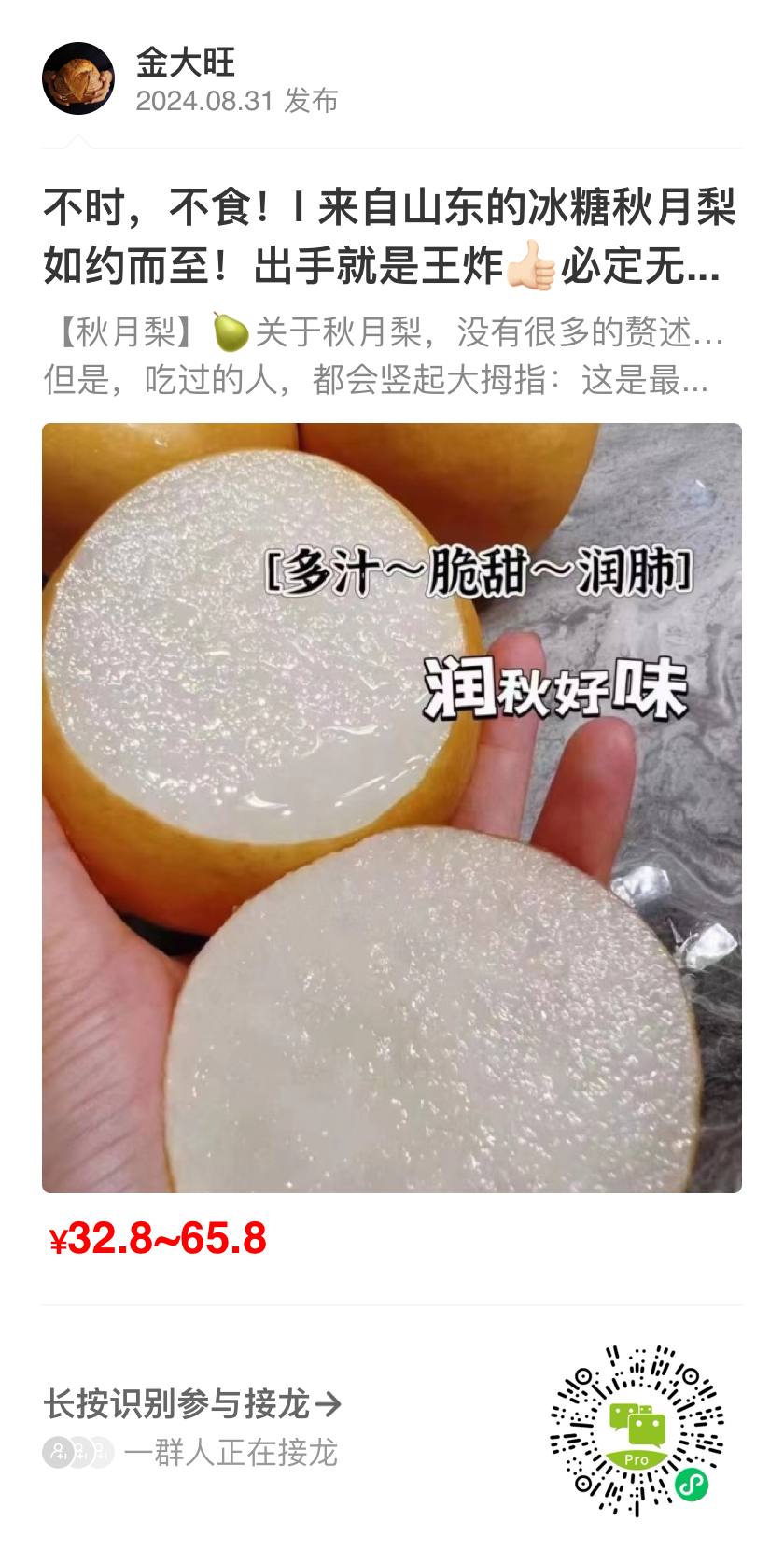Screen dimensions: 784x1549
Task: Open the sliced pear product photo
Action: click(x=392, y=808)
